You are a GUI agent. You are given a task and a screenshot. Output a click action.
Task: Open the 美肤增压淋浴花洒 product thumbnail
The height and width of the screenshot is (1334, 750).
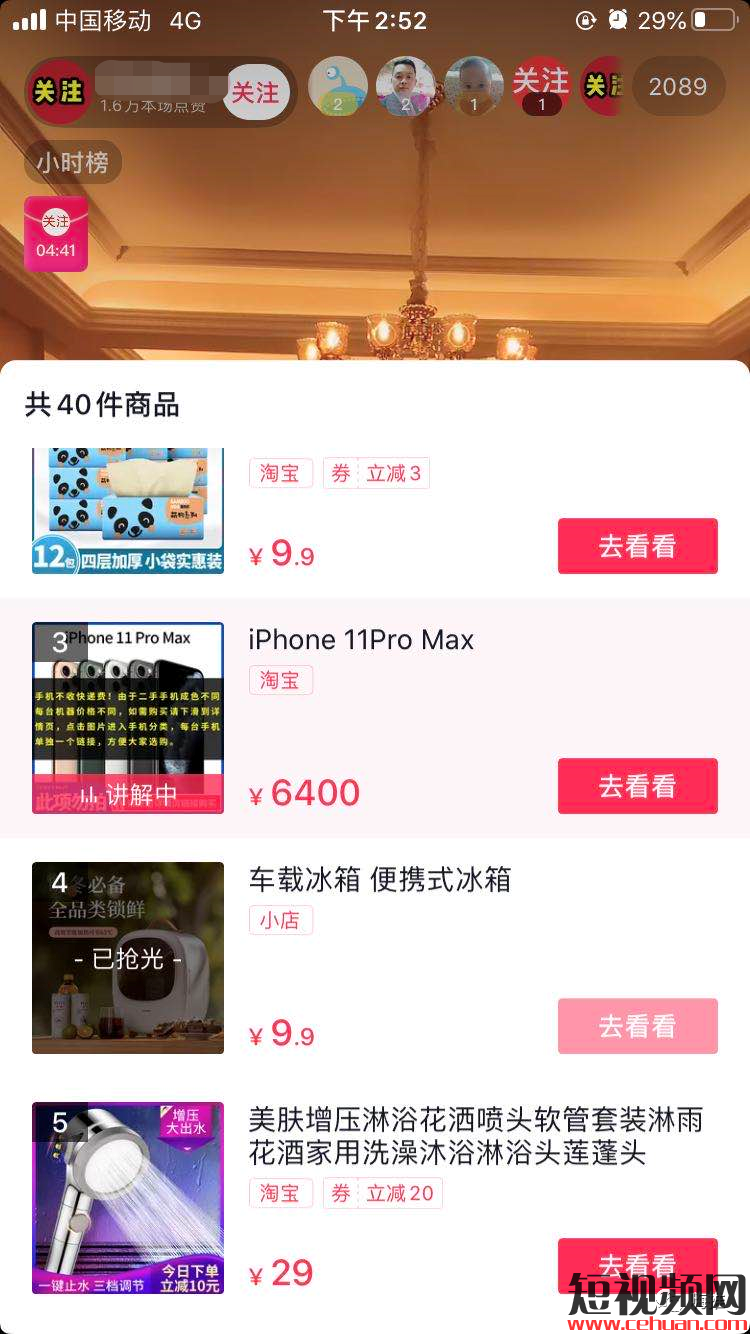coord(128,1198)
